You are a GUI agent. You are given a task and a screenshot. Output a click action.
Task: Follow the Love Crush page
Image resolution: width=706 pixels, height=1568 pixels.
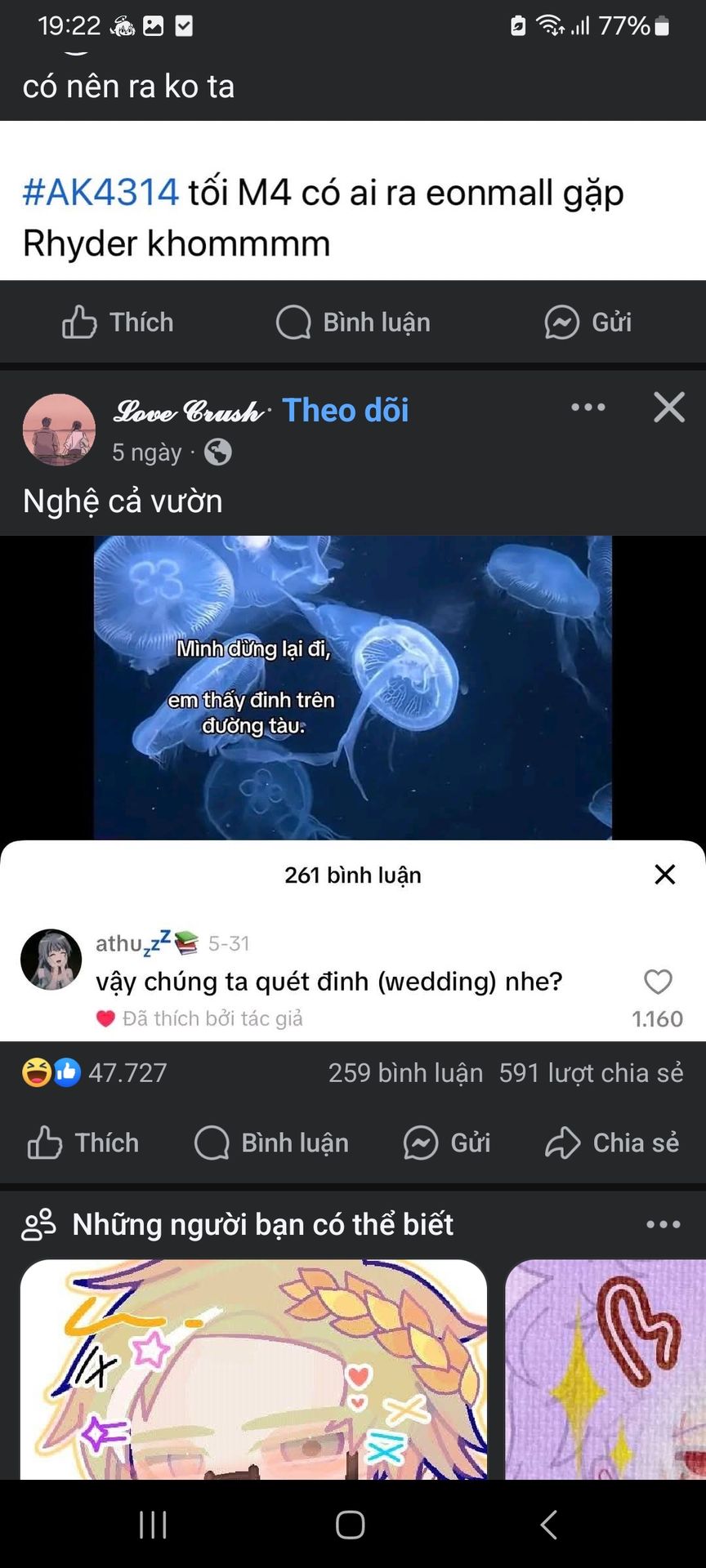pyautogui.click(x=345, y=410)
